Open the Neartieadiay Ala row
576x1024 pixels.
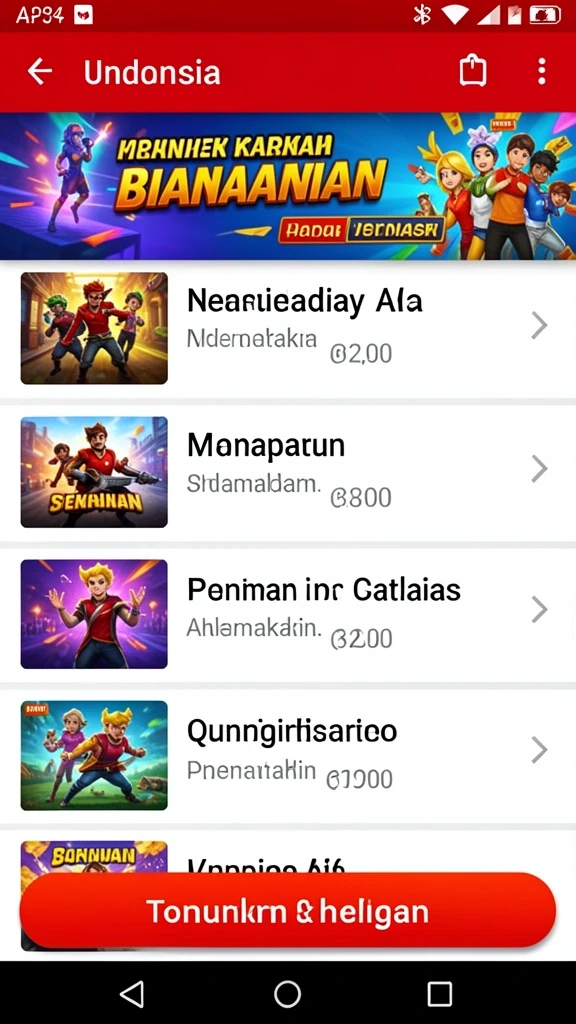click(x=288, y=328)
